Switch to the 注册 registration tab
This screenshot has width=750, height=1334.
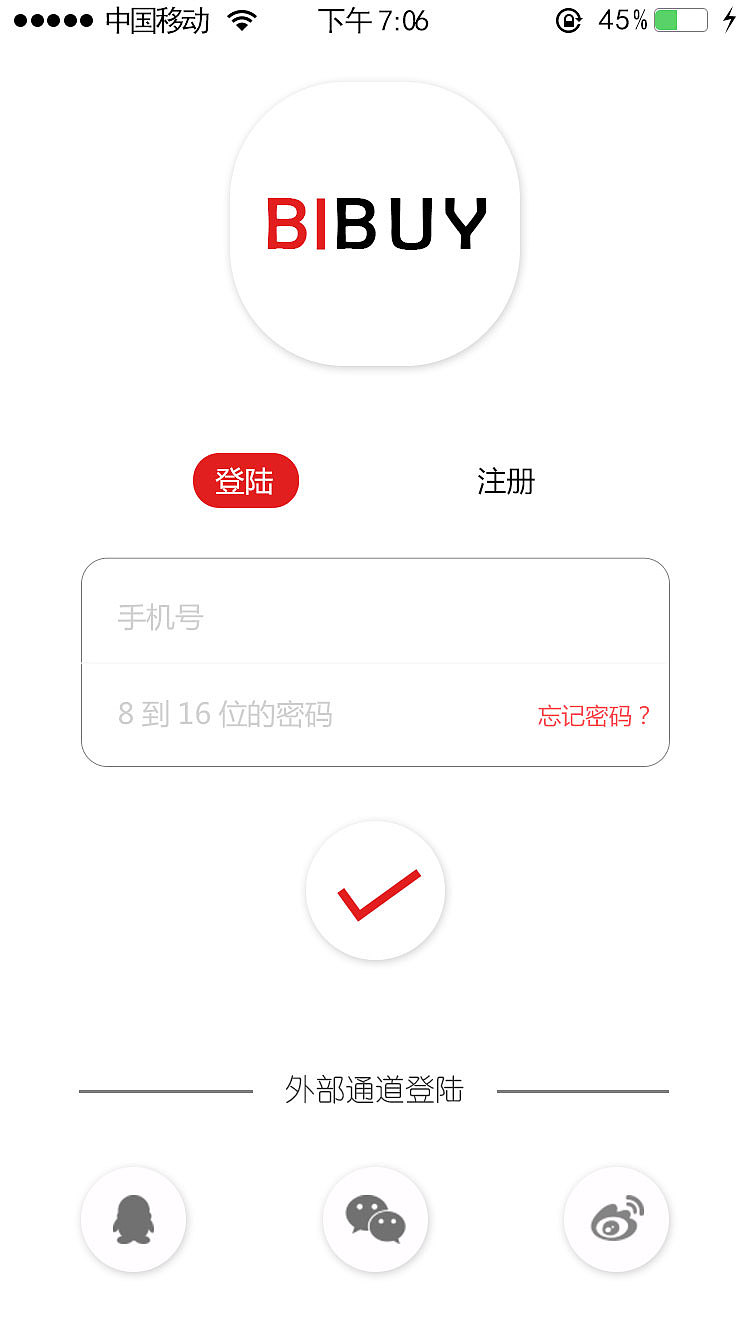tap(506, 482)
